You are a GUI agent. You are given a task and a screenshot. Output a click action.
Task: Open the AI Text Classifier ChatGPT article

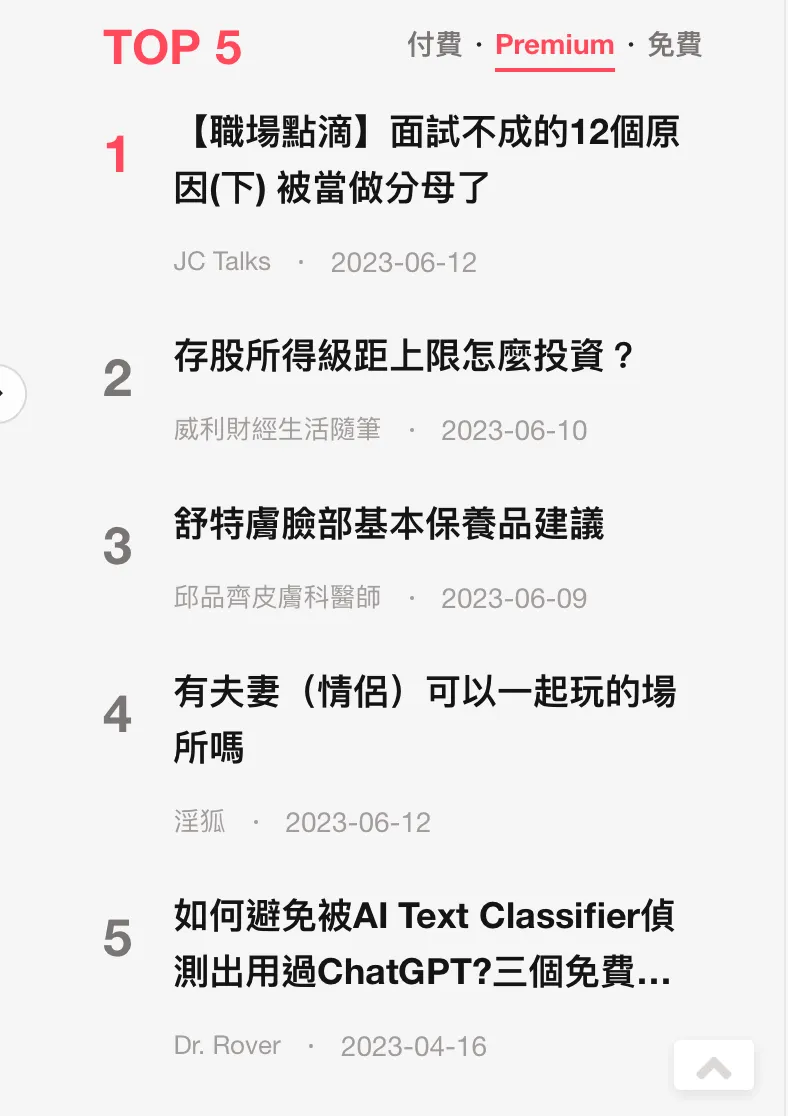click(x=423, y=943)
